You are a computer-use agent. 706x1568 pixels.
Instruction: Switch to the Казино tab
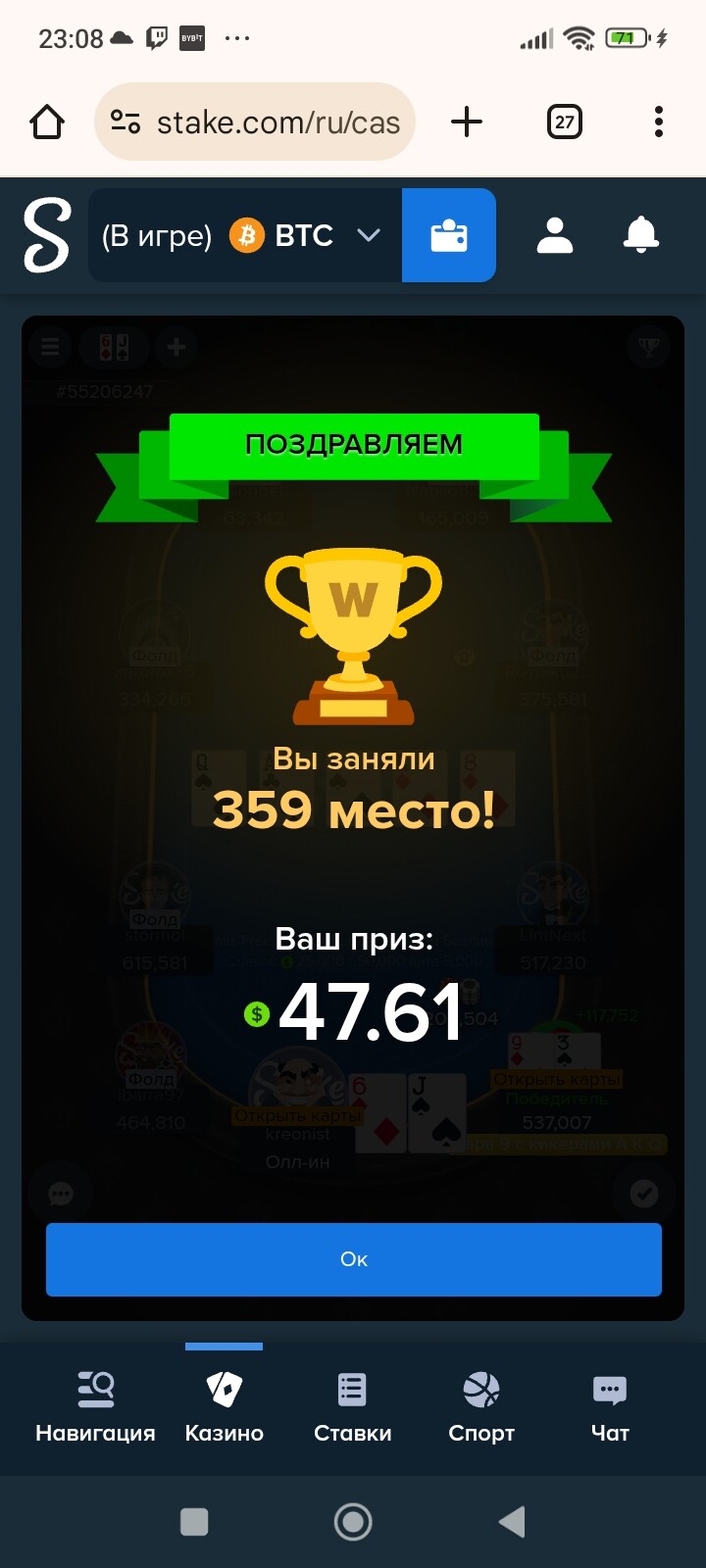pos(225,1407)
